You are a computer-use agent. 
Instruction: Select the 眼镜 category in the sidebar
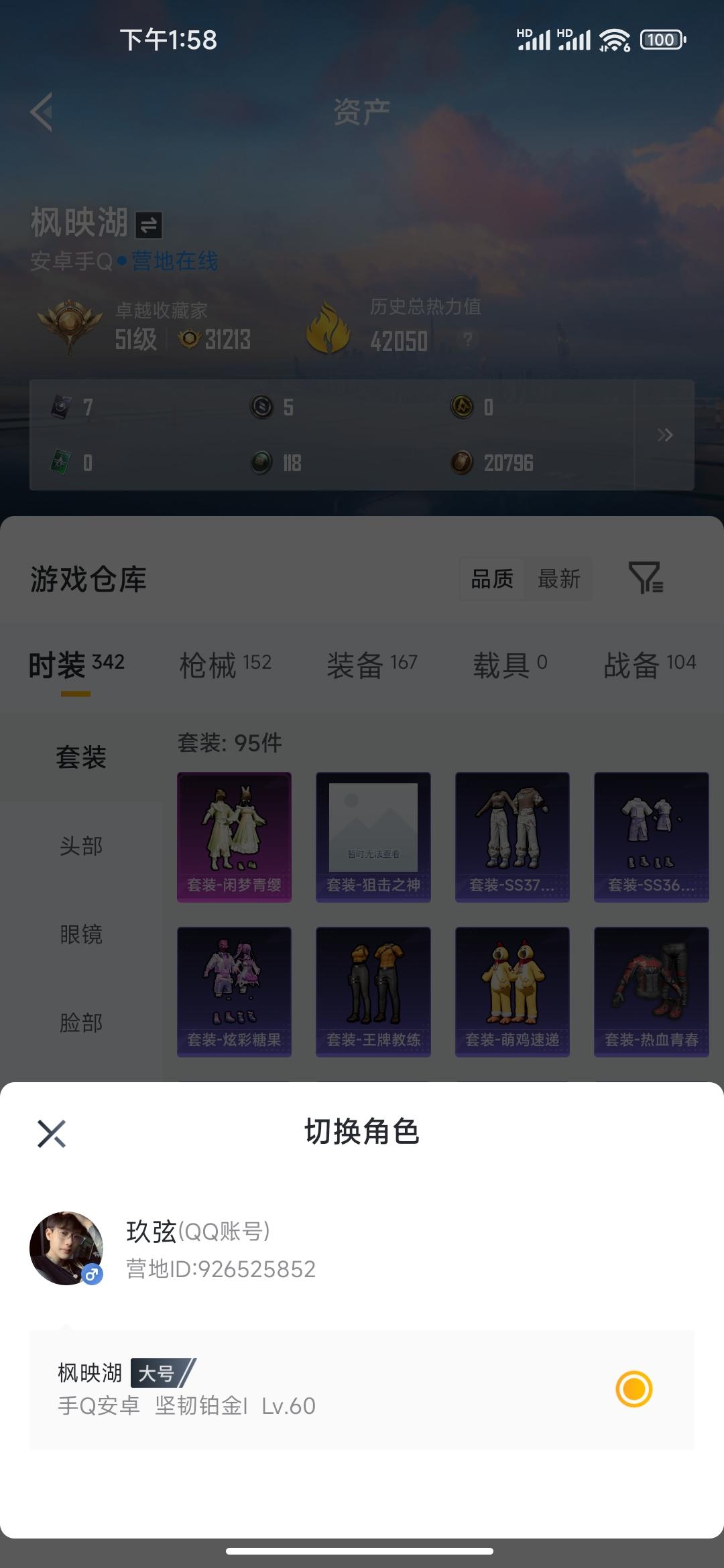[x=80, y=935]
